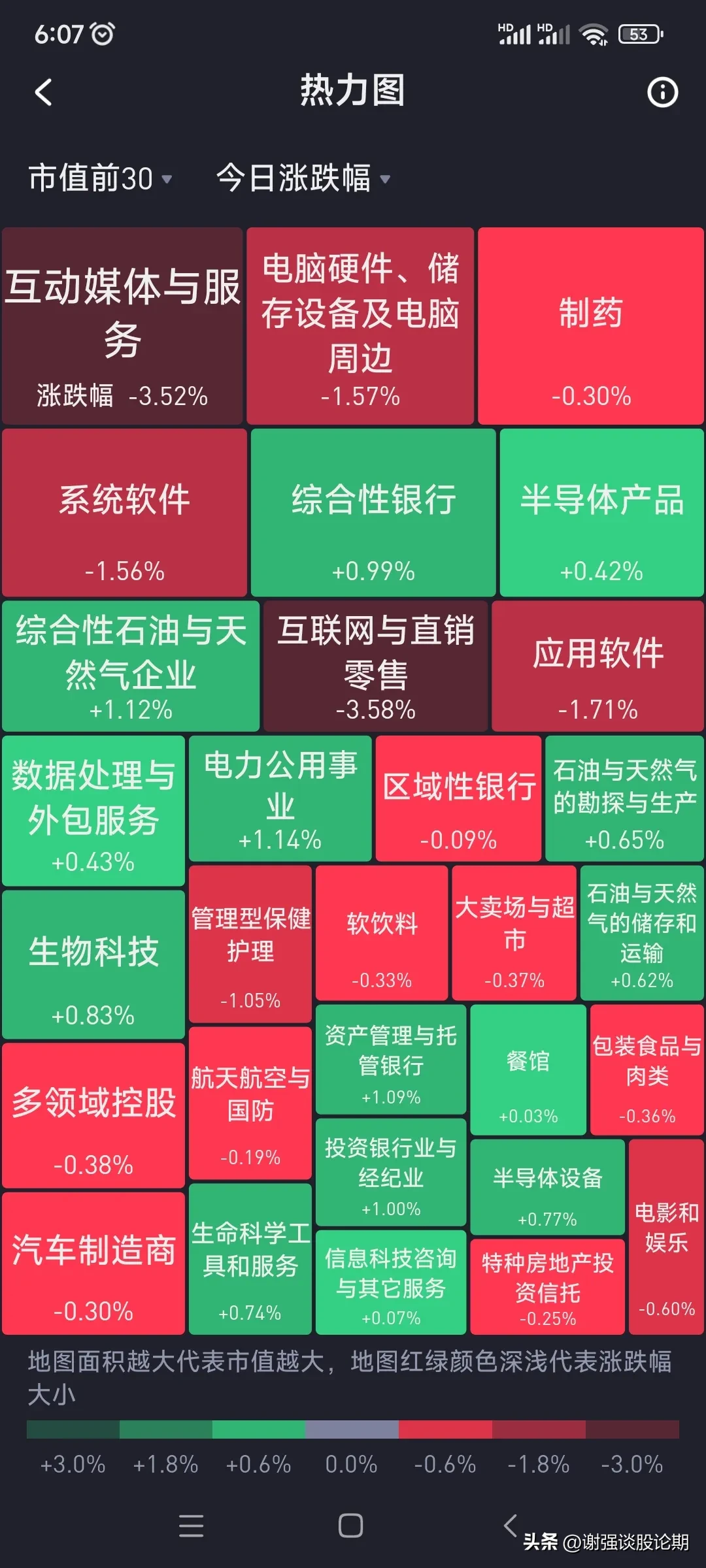Go back using the top-left arrow
This screenshot has height=1568, width=706.
click(43, 92)
